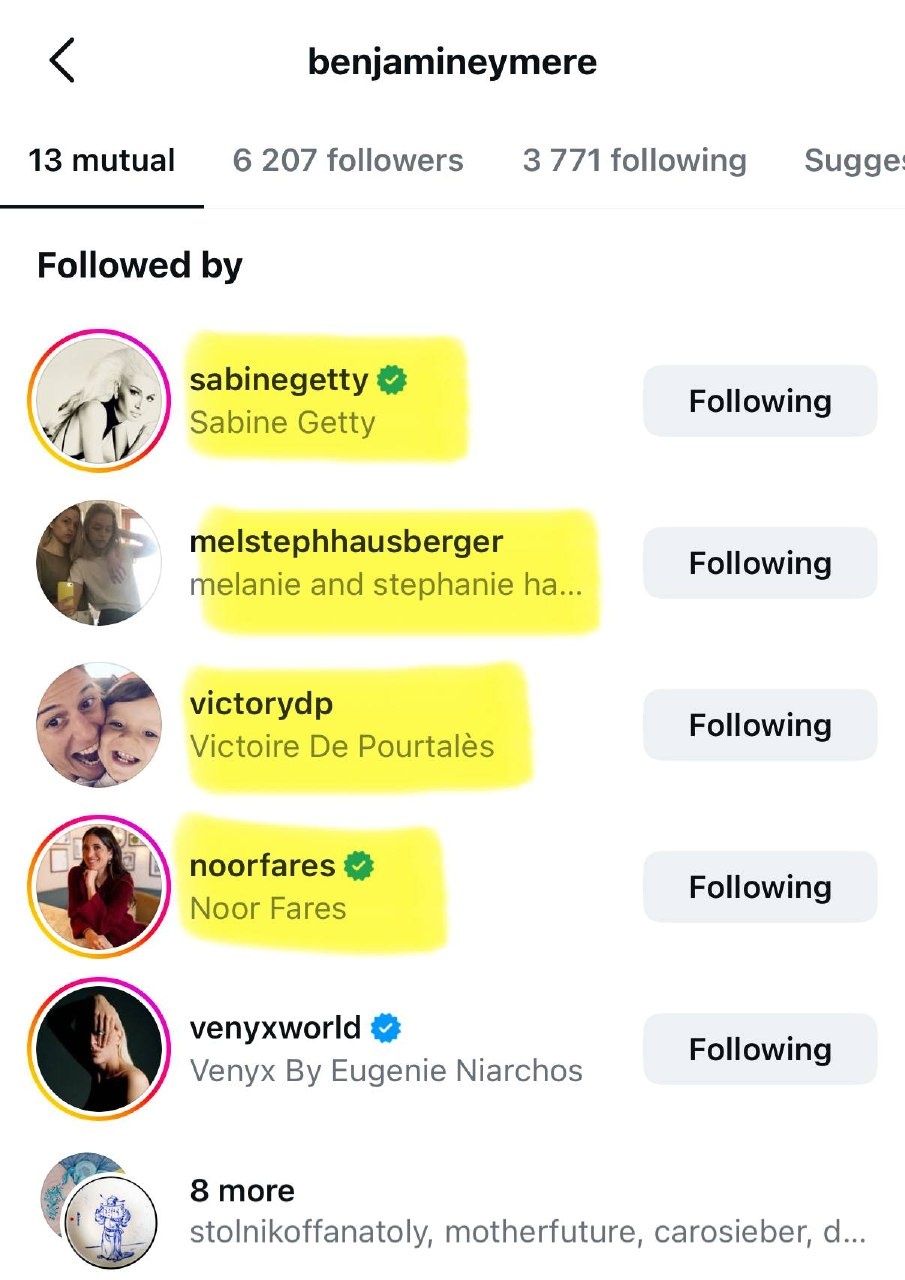Expand the 8 more mutual followers row
The width and height of the screenshot is (905, 1280).
click(x=243, y=1192)
